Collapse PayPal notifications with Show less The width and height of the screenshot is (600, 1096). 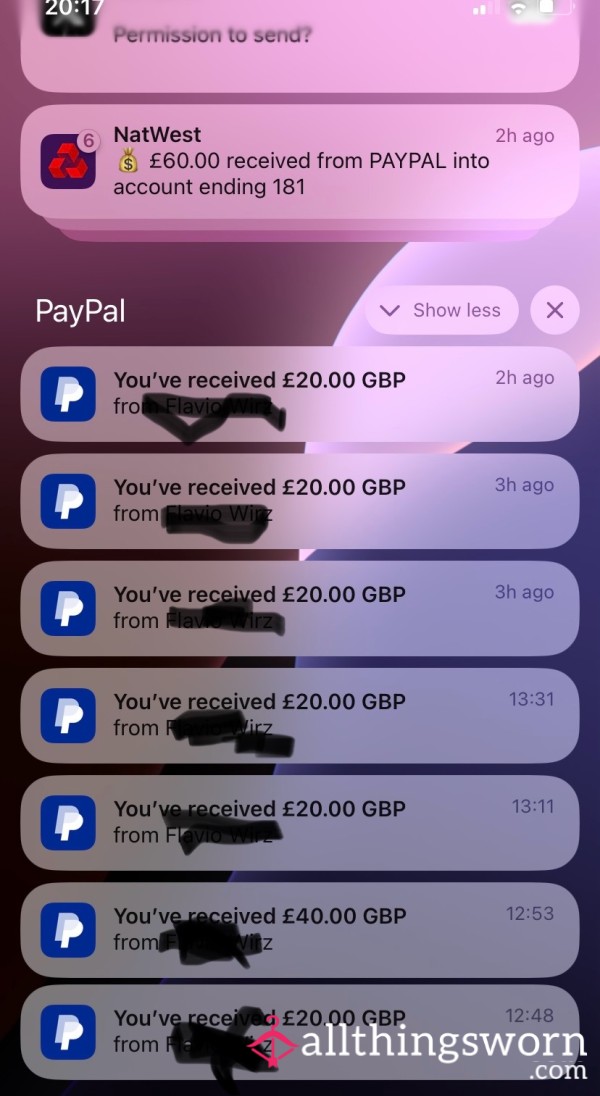pyautogui.click(x=442, y=310)
